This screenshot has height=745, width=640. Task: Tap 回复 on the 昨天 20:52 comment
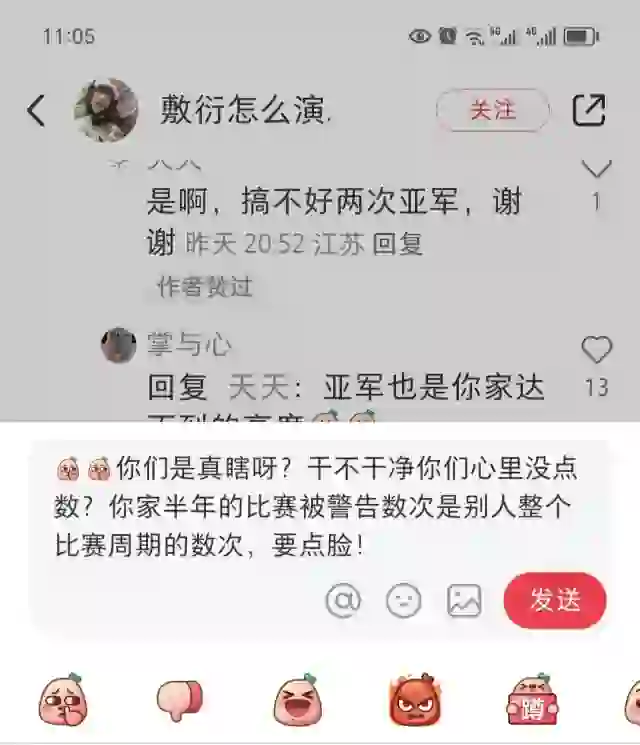[x=398, y=243]
